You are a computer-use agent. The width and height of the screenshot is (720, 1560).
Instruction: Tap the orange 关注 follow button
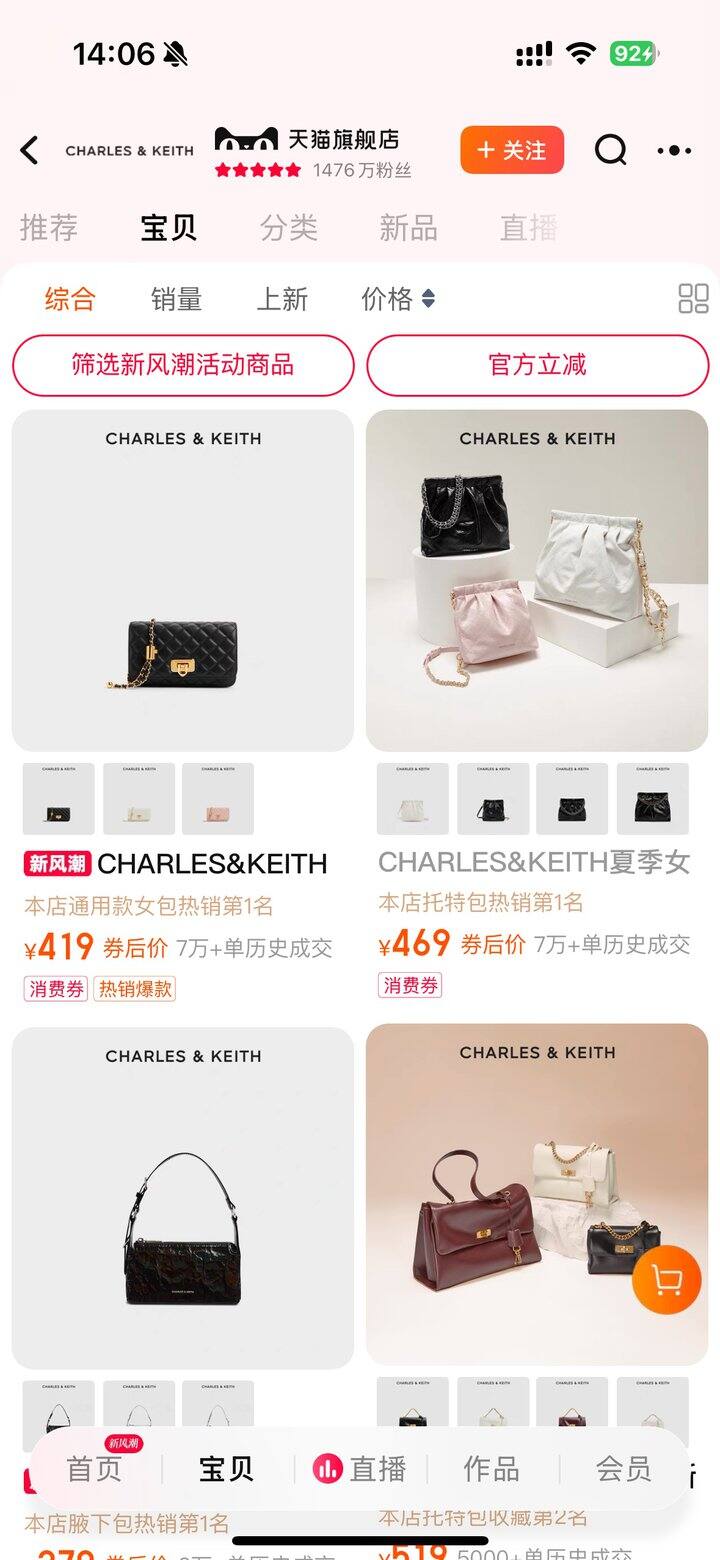pos(512,150)
